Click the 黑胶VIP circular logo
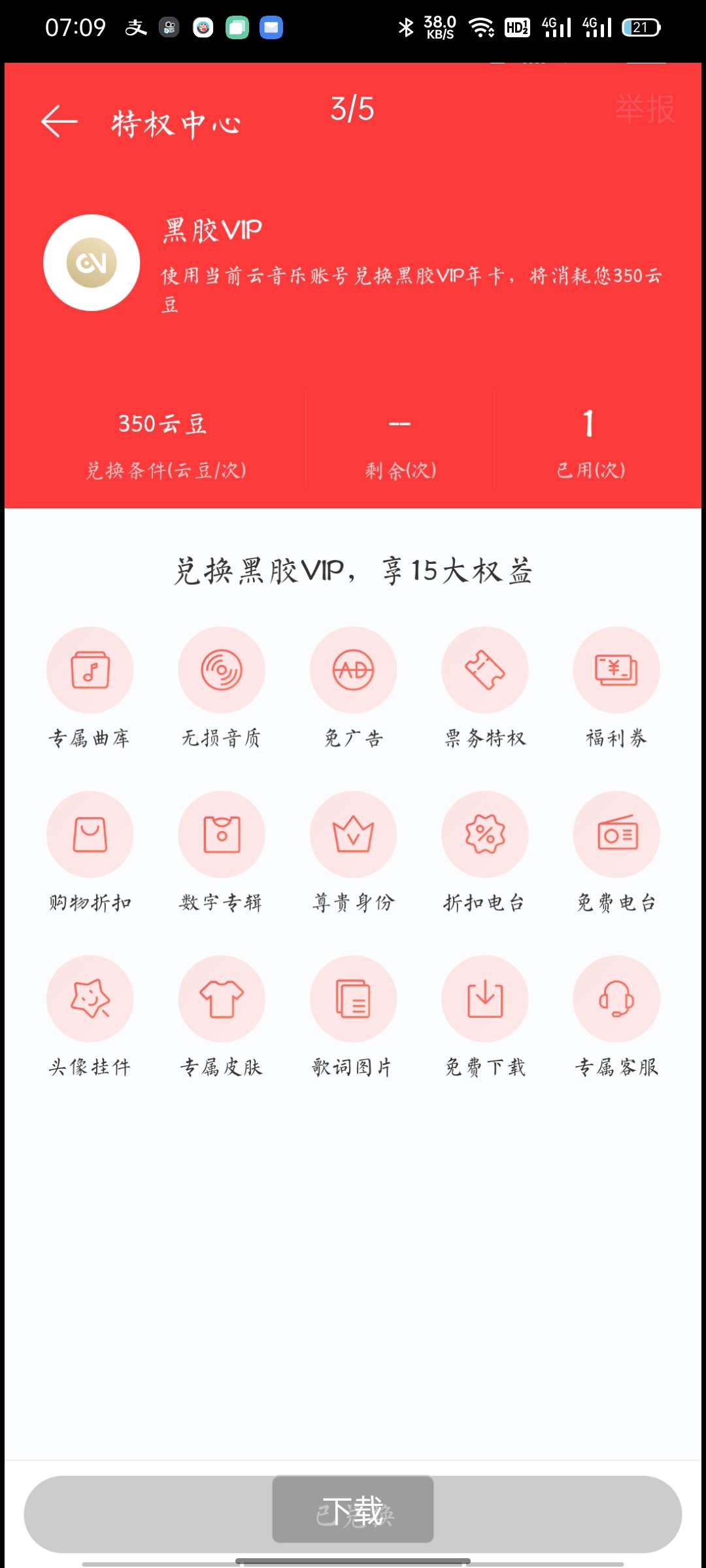Viewport: 706px width, 1568px height. (91, 262)
